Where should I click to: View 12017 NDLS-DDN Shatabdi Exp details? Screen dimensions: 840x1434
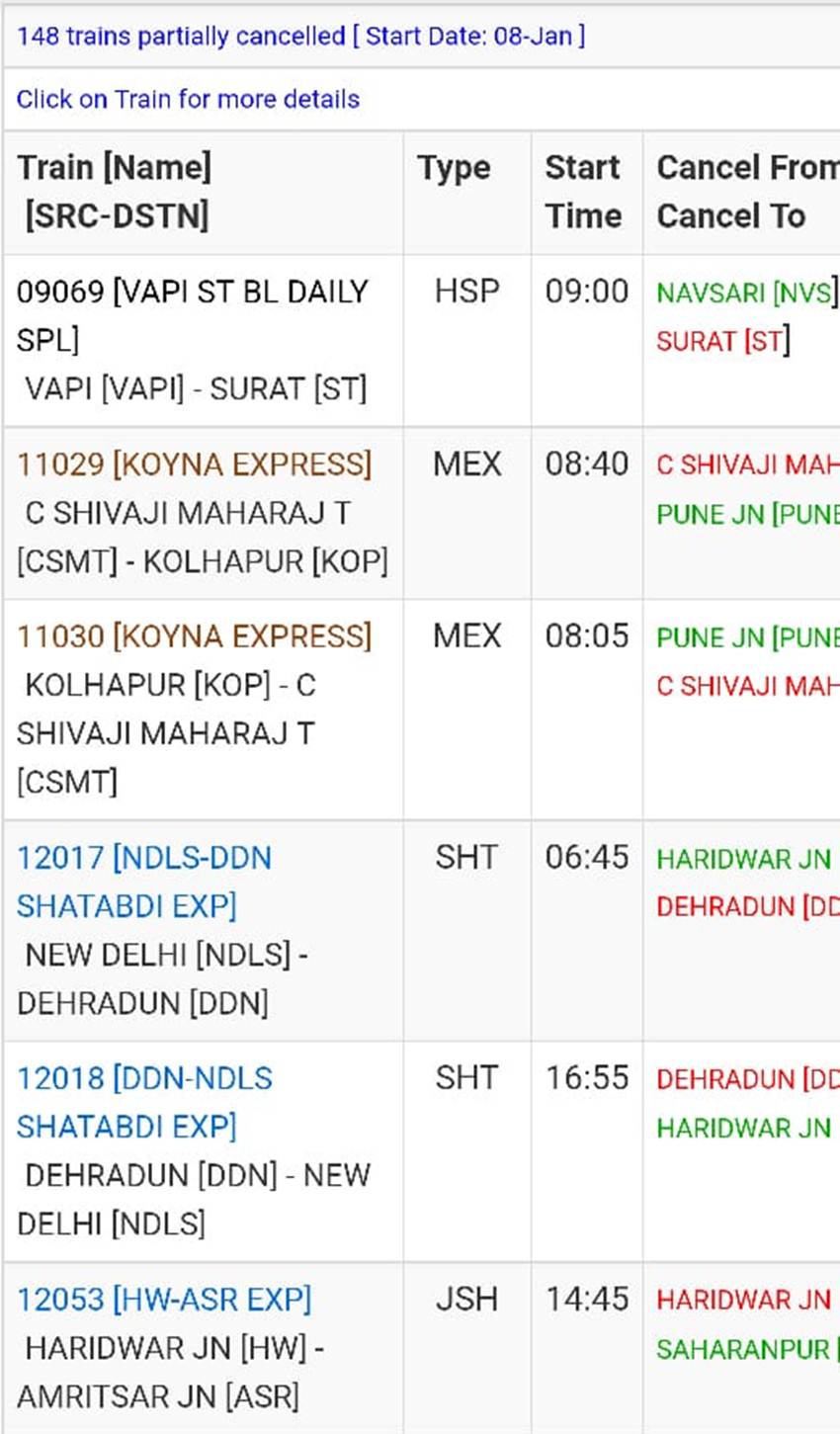pos(144,882)
